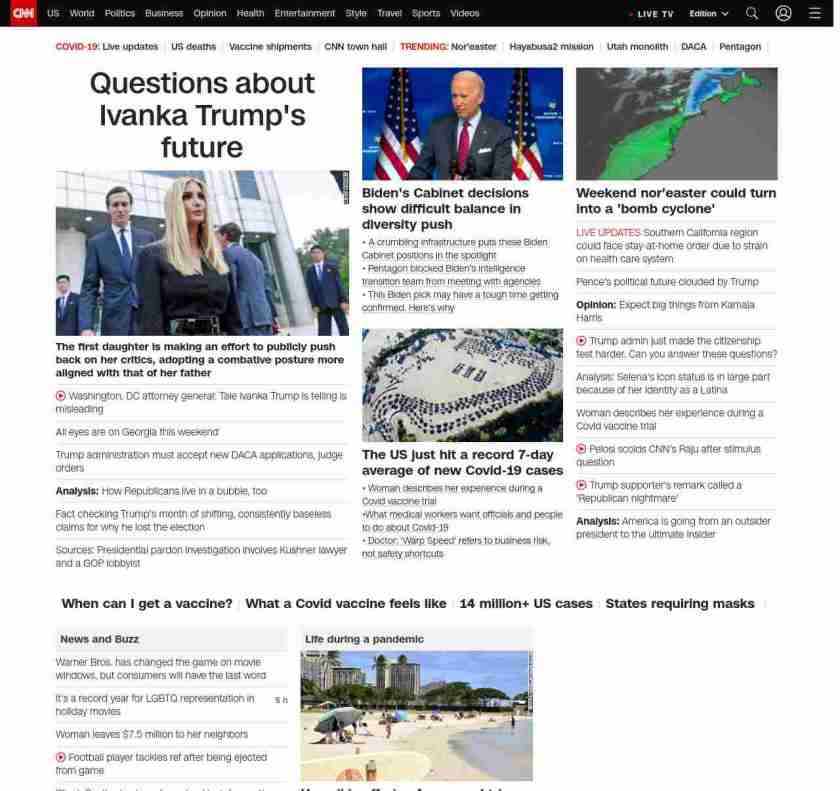Viewport: 840px width, 791px height.
Task: Open the search icon in the header
Action: 752,13
